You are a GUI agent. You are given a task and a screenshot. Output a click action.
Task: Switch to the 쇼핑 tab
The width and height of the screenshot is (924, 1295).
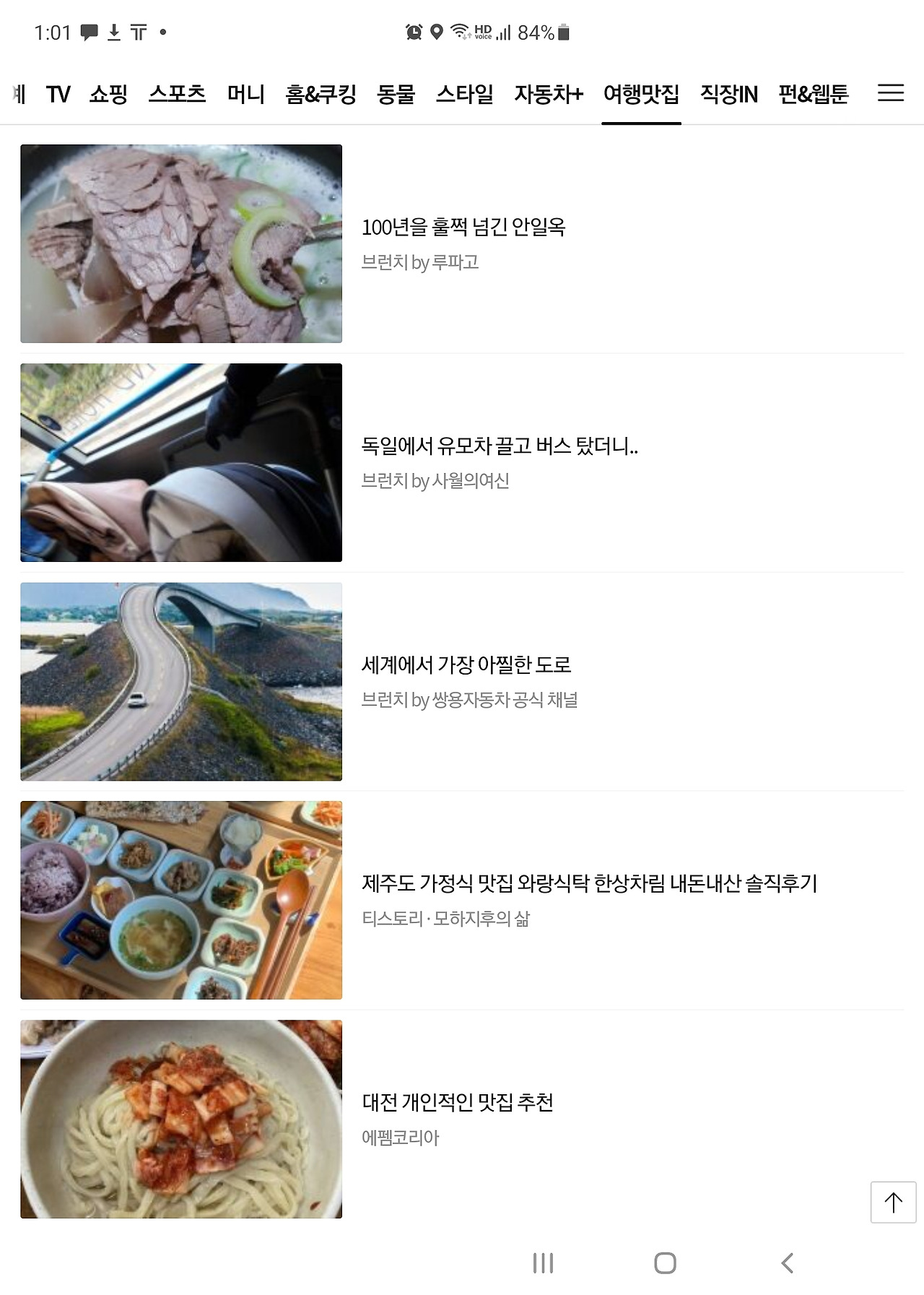108,94
